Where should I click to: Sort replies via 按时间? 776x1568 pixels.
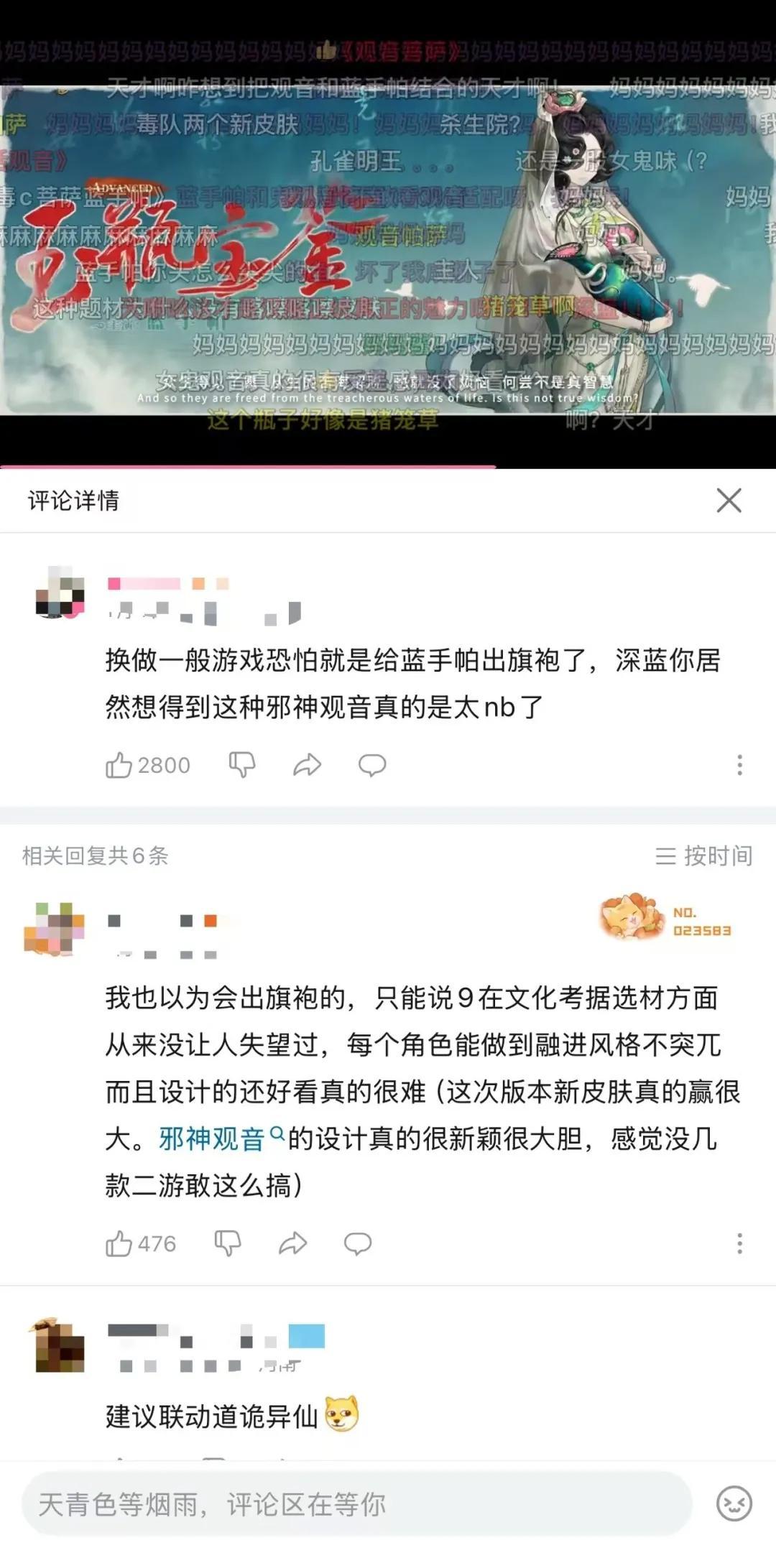(x=704, y=855)
